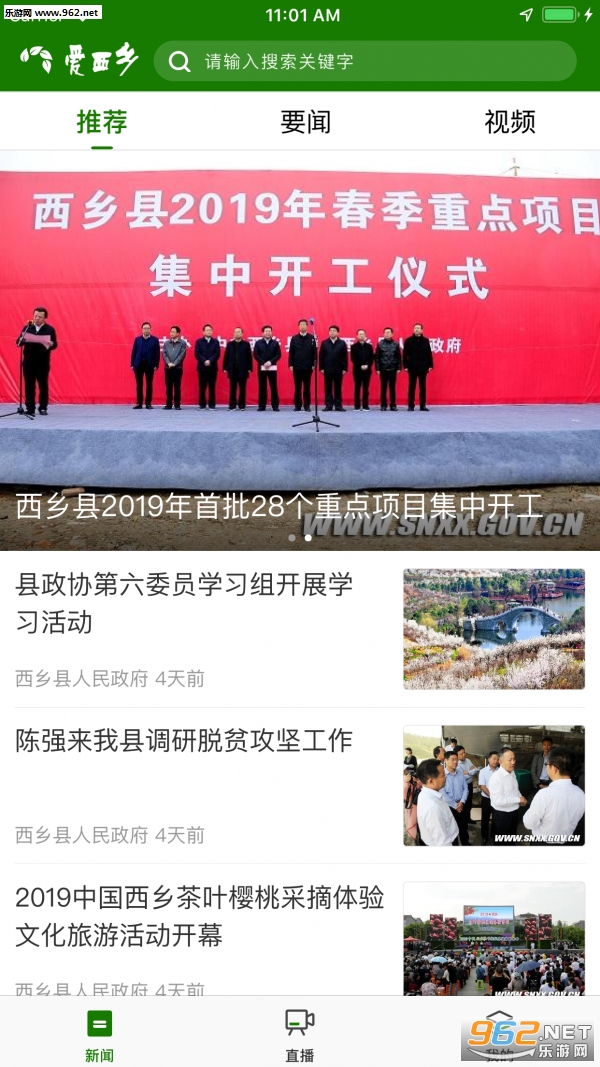Viewport: 600px width, 1067px height.
Task: Switch to the 要闻 tab
Action: pos(305,122)
